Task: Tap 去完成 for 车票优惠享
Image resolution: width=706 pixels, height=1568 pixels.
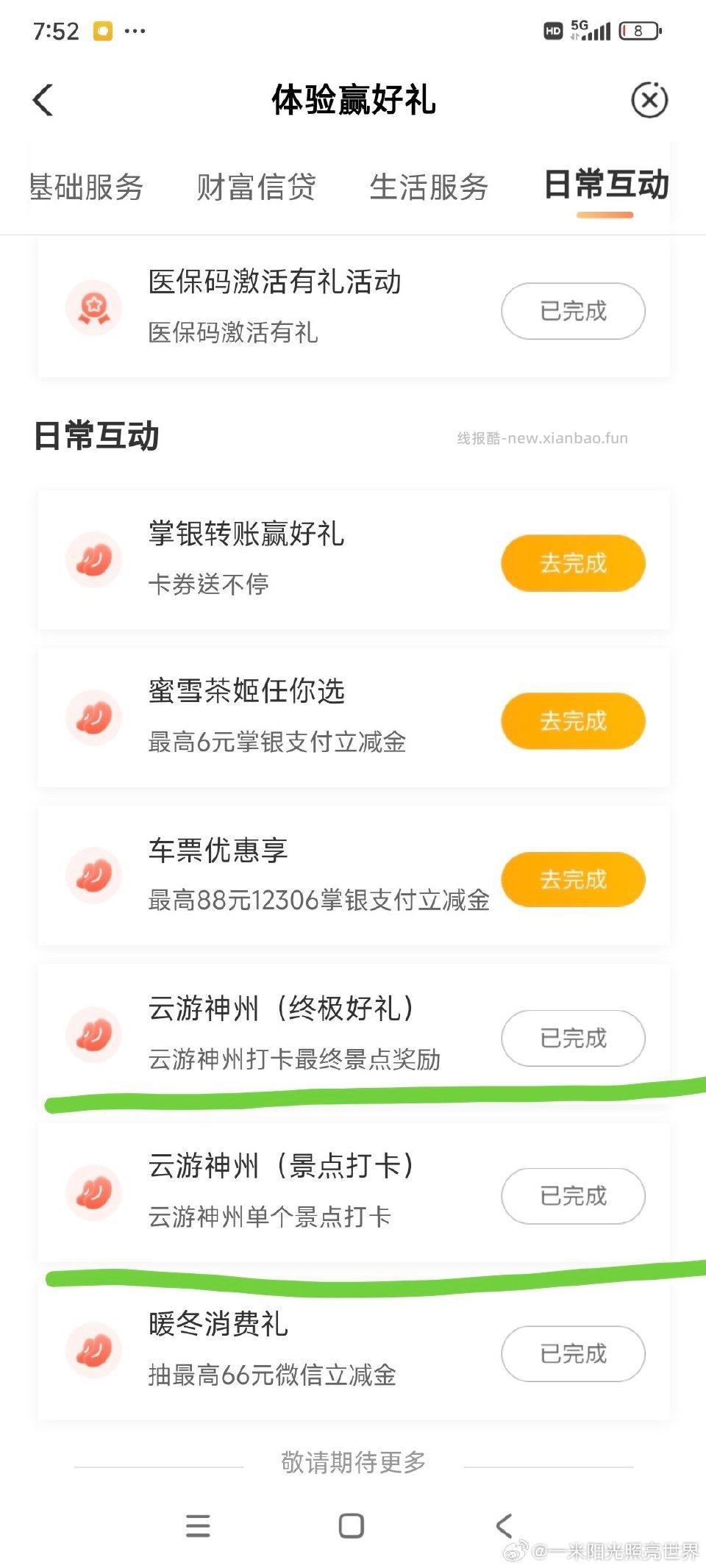Action: click(x=573, y=879)
